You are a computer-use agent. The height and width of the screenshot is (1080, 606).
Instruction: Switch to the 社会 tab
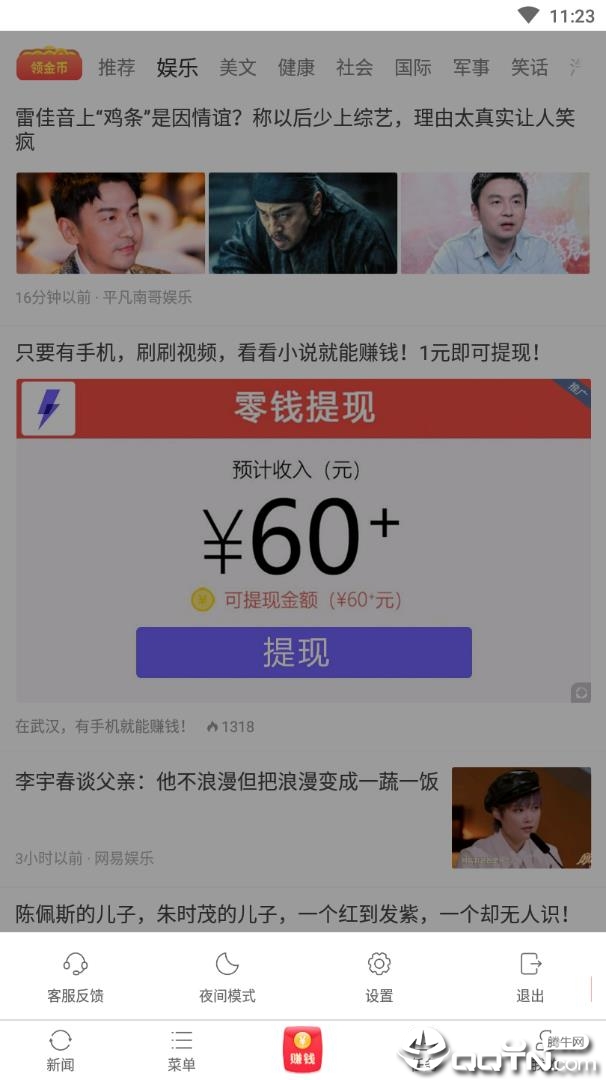pos(355,68)
